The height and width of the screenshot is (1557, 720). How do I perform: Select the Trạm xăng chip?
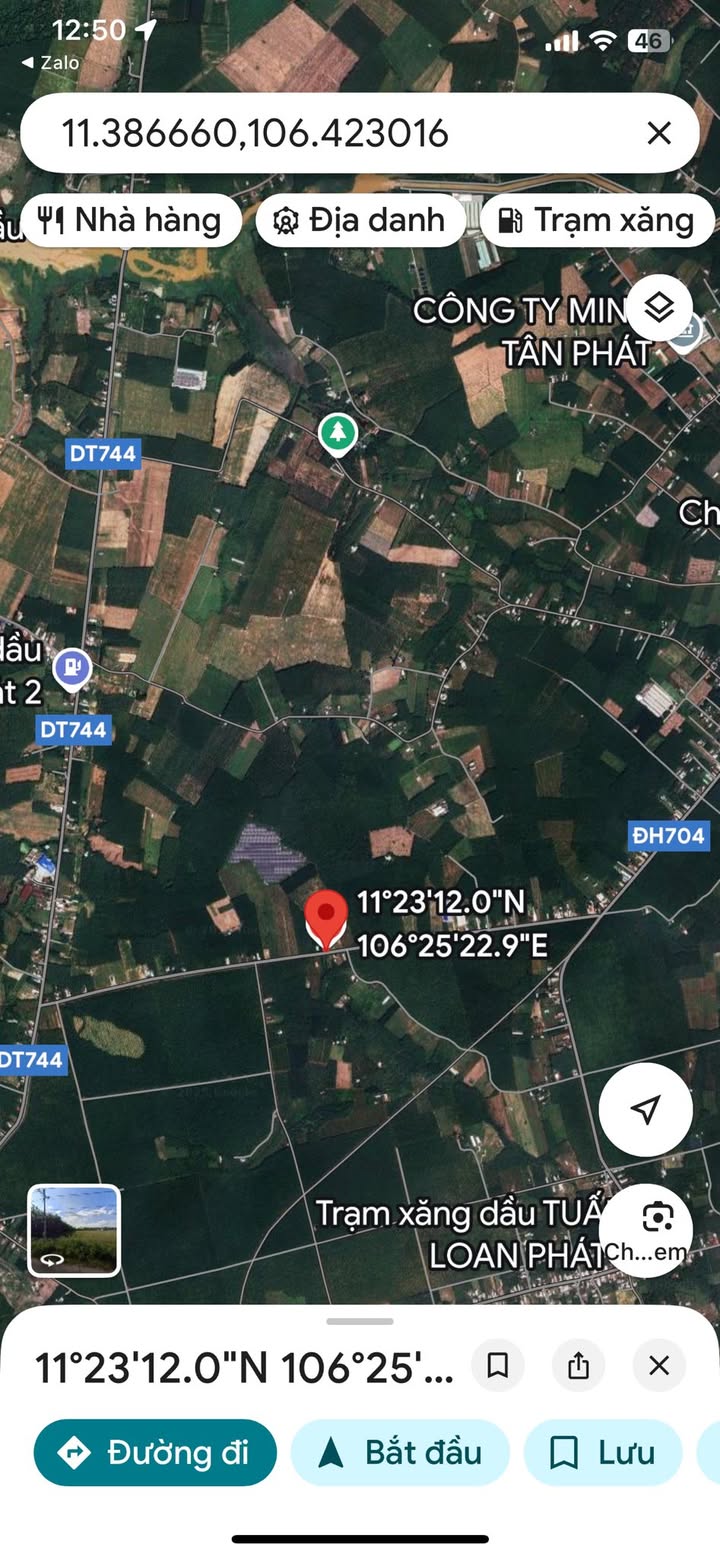[597, 220]
